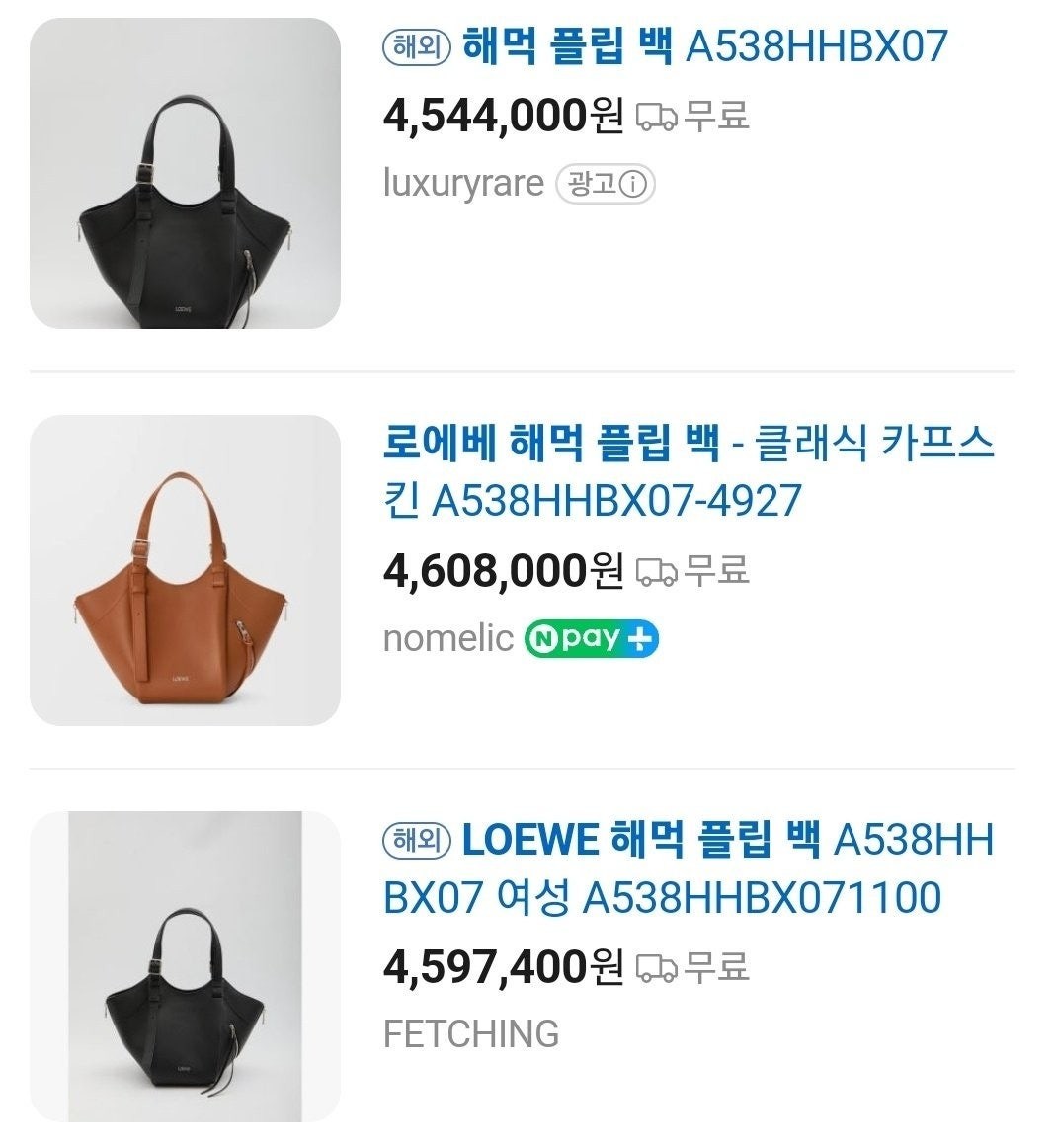This screenshot has width=1055, height=1148.
Task: Open the tan bag image from nomelic
Action: (x=185, y=570)
